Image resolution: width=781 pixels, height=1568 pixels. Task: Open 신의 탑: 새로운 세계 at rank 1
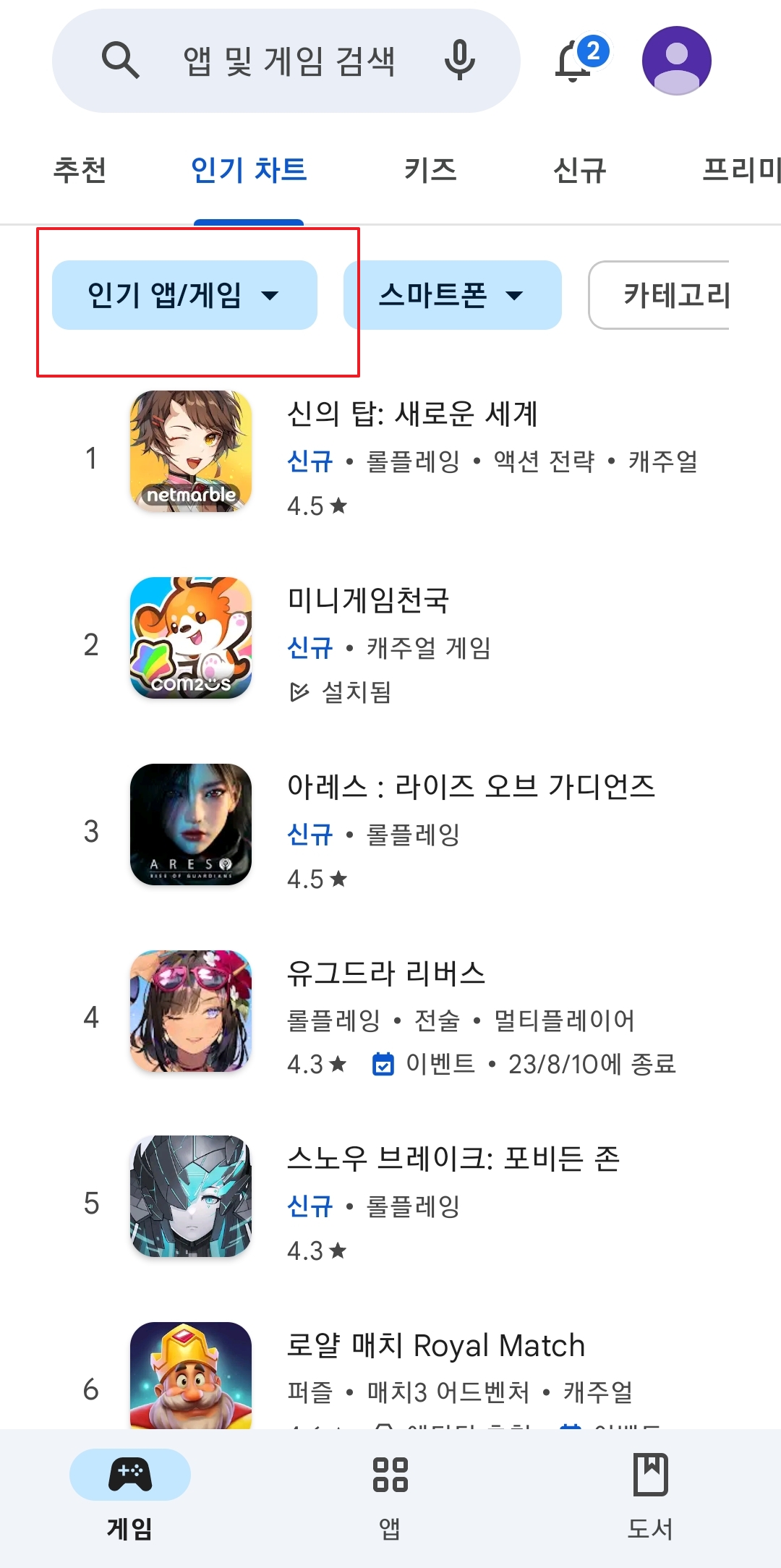coord(414,414)
